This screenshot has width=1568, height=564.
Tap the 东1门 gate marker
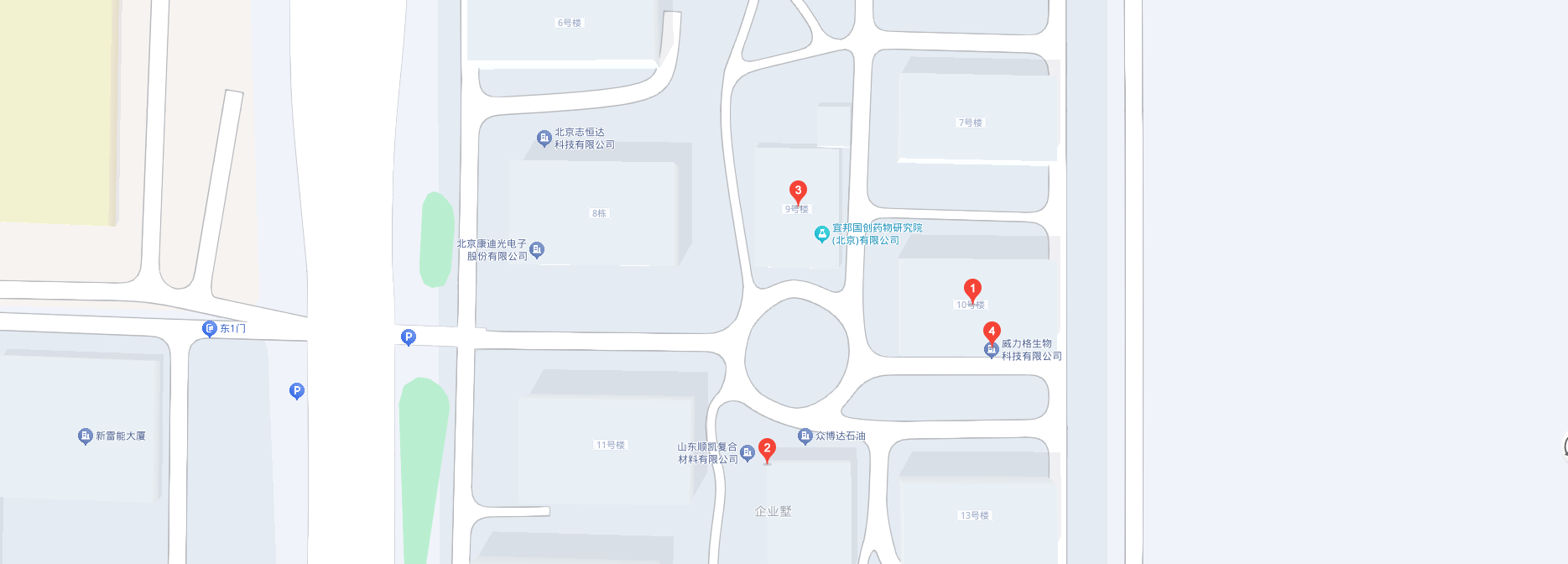coord(210,328)
